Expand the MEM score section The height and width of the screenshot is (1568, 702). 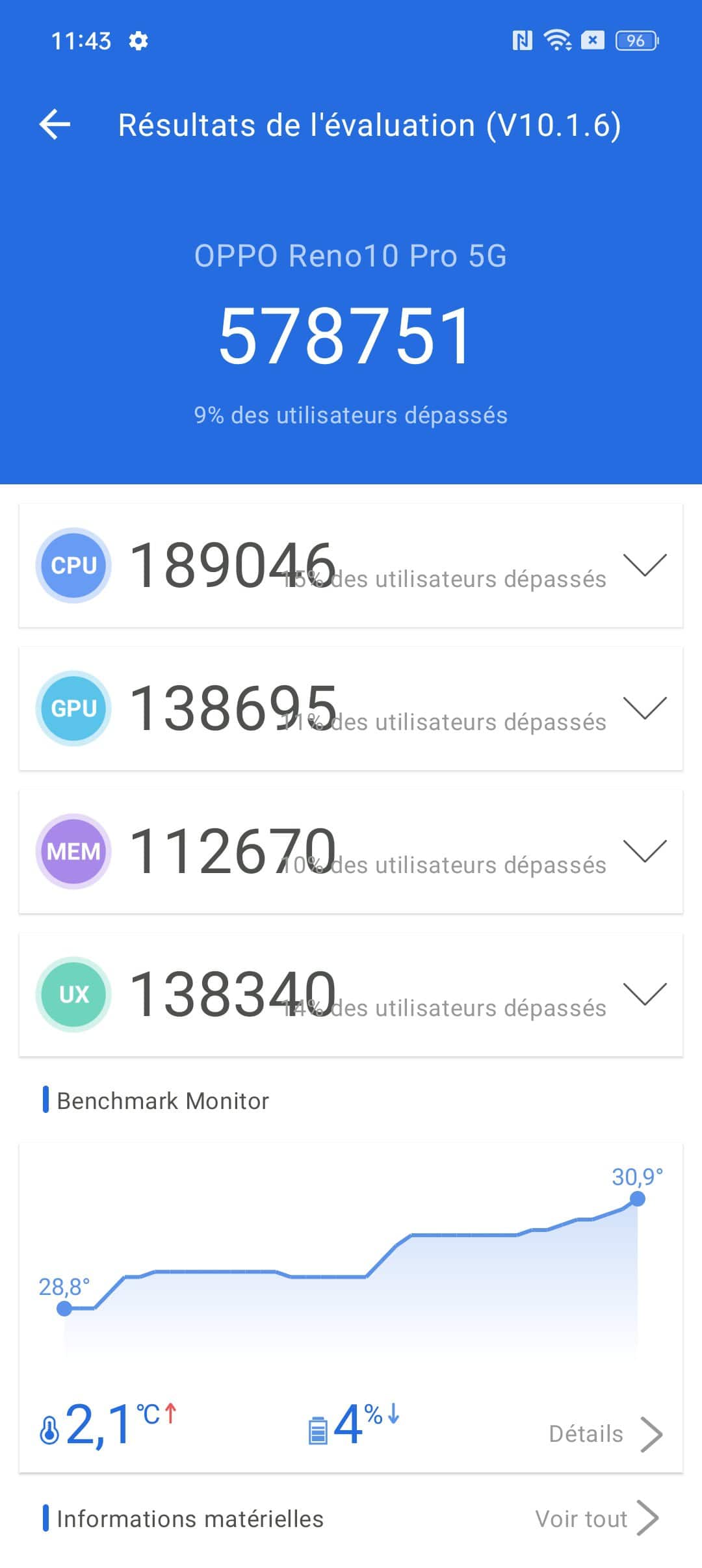(644, 851)
